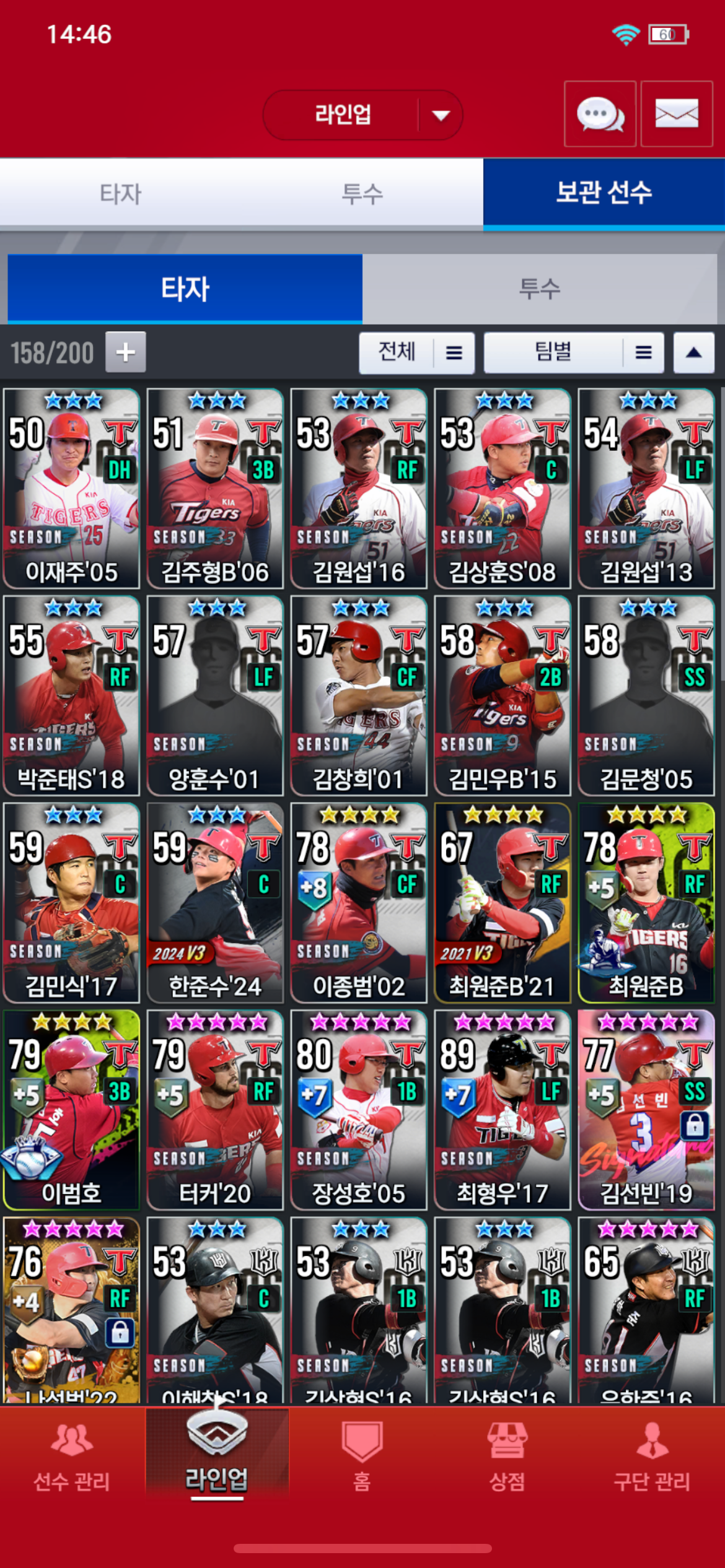Switch to the top 투수 tab
725x1568 pixels.
(362, 194)
